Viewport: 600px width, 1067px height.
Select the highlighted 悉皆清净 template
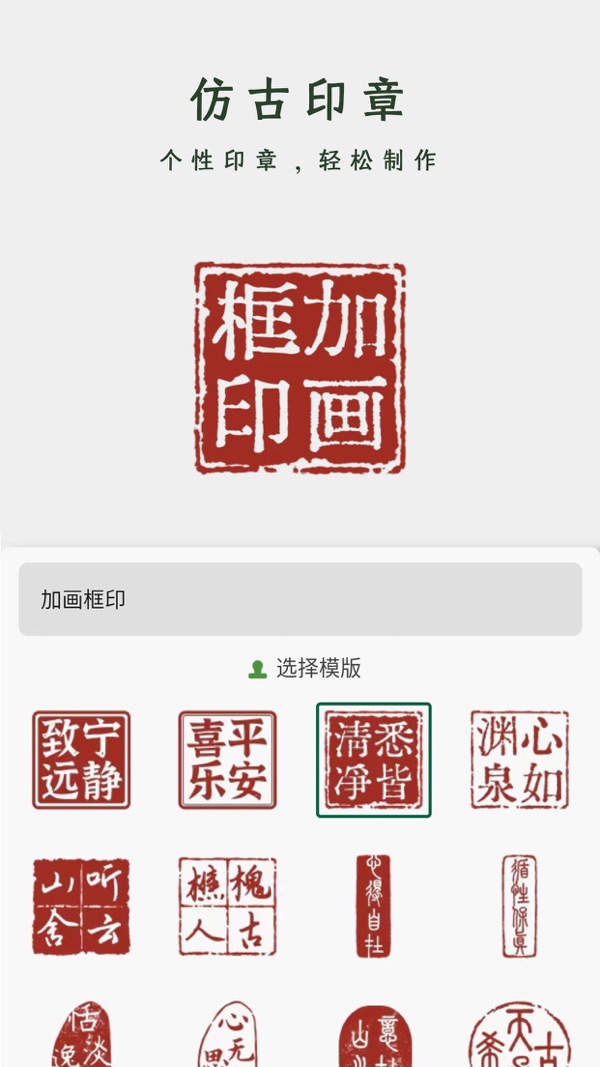click(373, 760)
